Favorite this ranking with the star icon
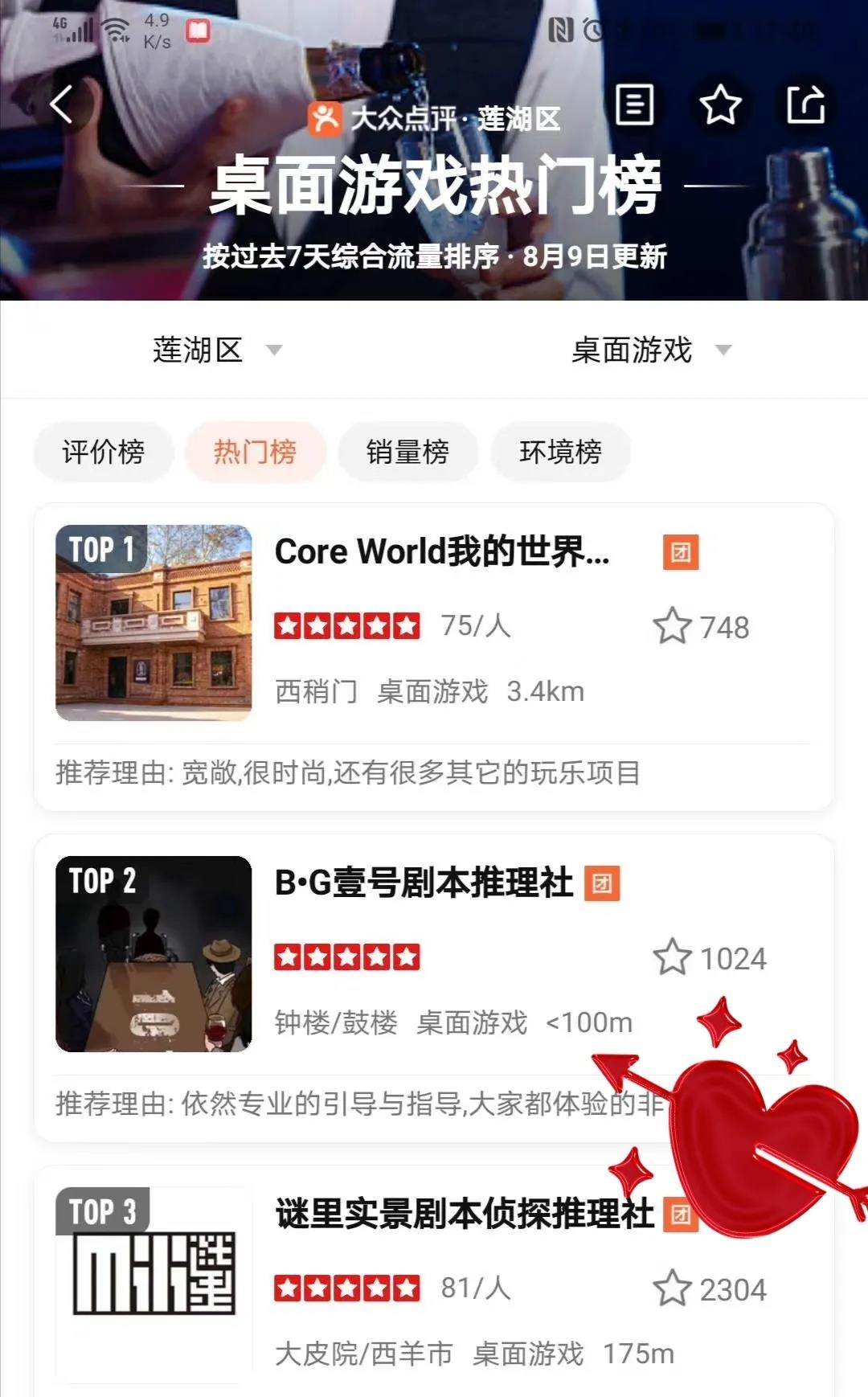The width and height of the screenshot is (868, 1397). point(720,104)
